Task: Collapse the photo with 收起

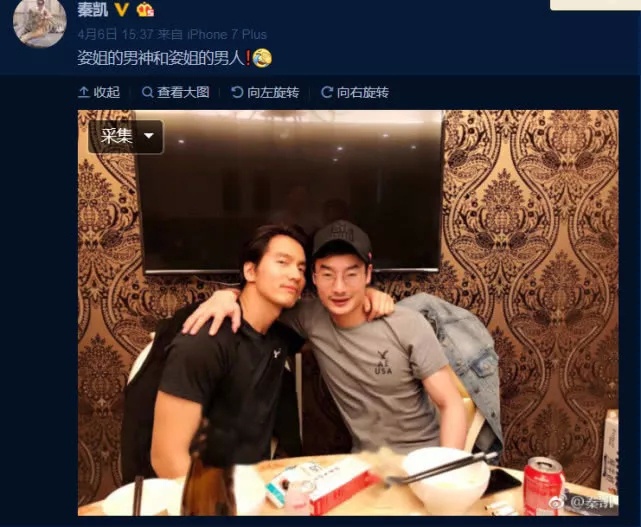Action: [99, 92]
